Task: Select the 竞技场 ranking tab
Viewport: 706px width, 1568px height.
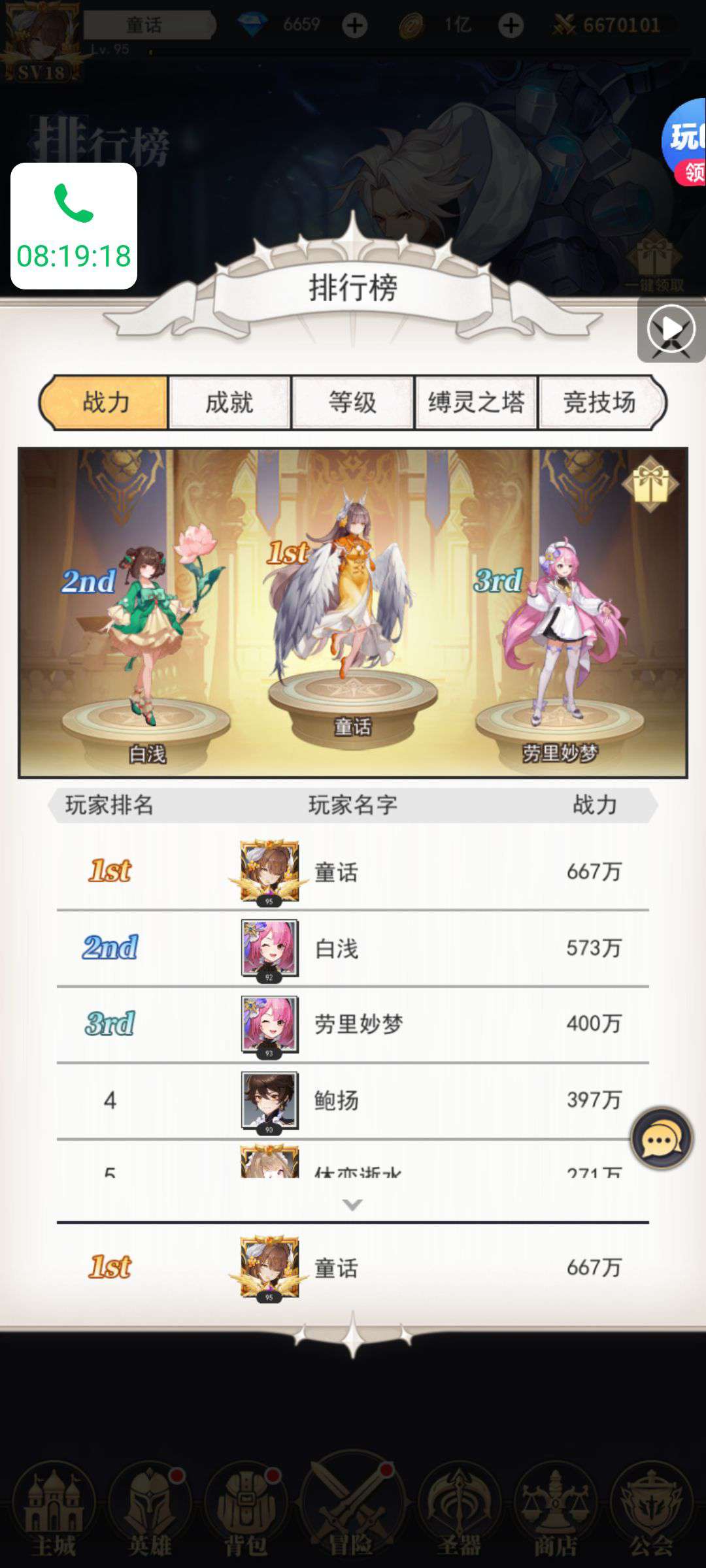Action: tap(599, 402)
